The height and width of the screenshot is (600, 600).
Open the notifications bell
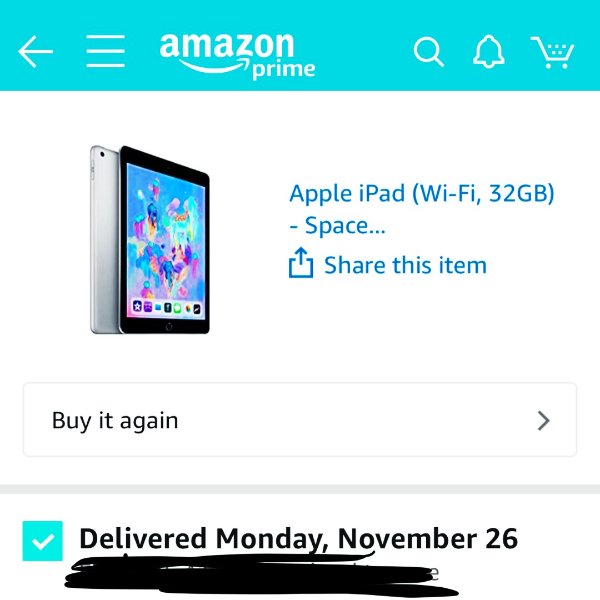click(489, 52)
